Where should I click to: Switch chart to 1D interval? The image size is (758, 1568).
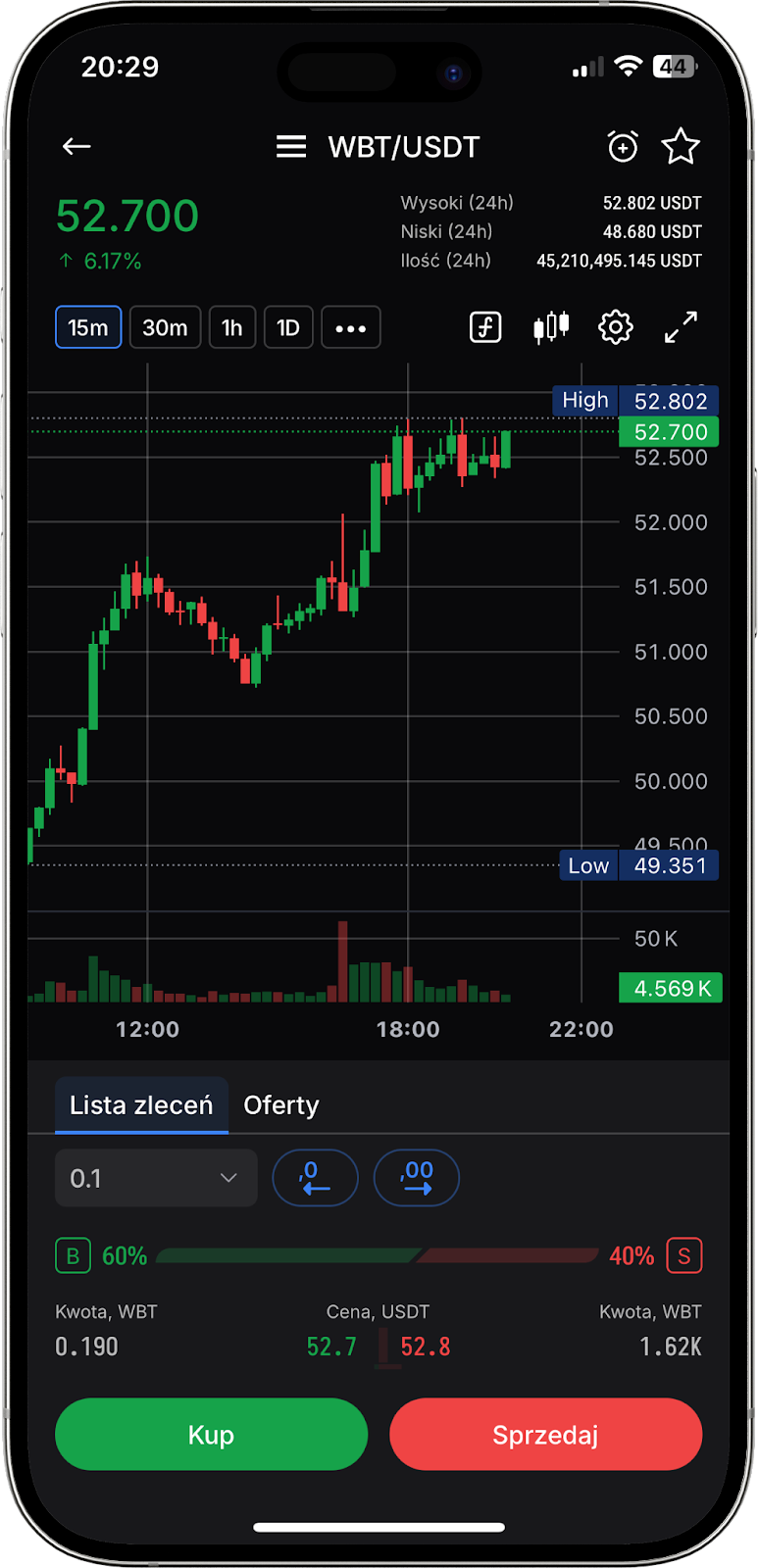click(x=288, y=327)
